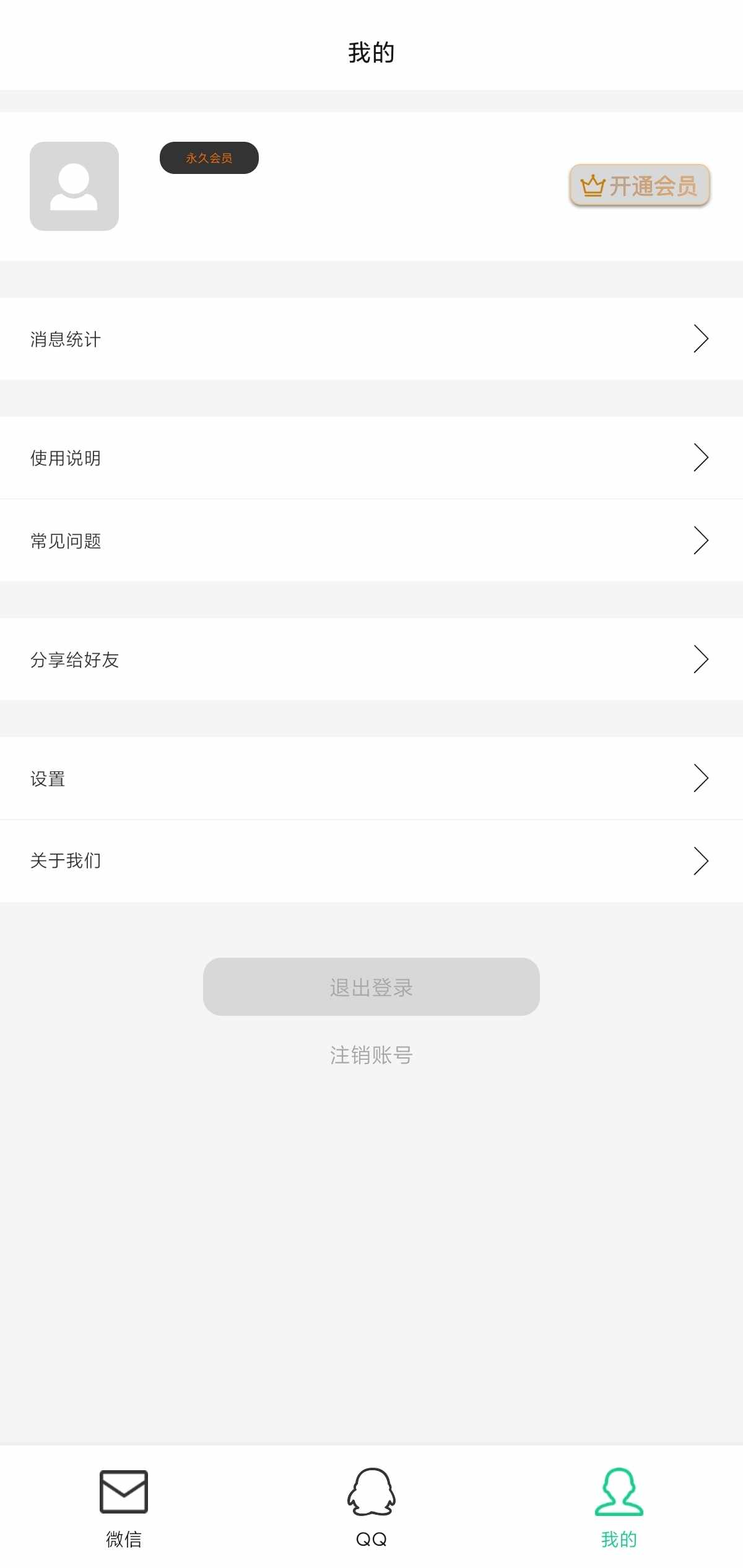Tap the profile avatar placeholder

74,186
